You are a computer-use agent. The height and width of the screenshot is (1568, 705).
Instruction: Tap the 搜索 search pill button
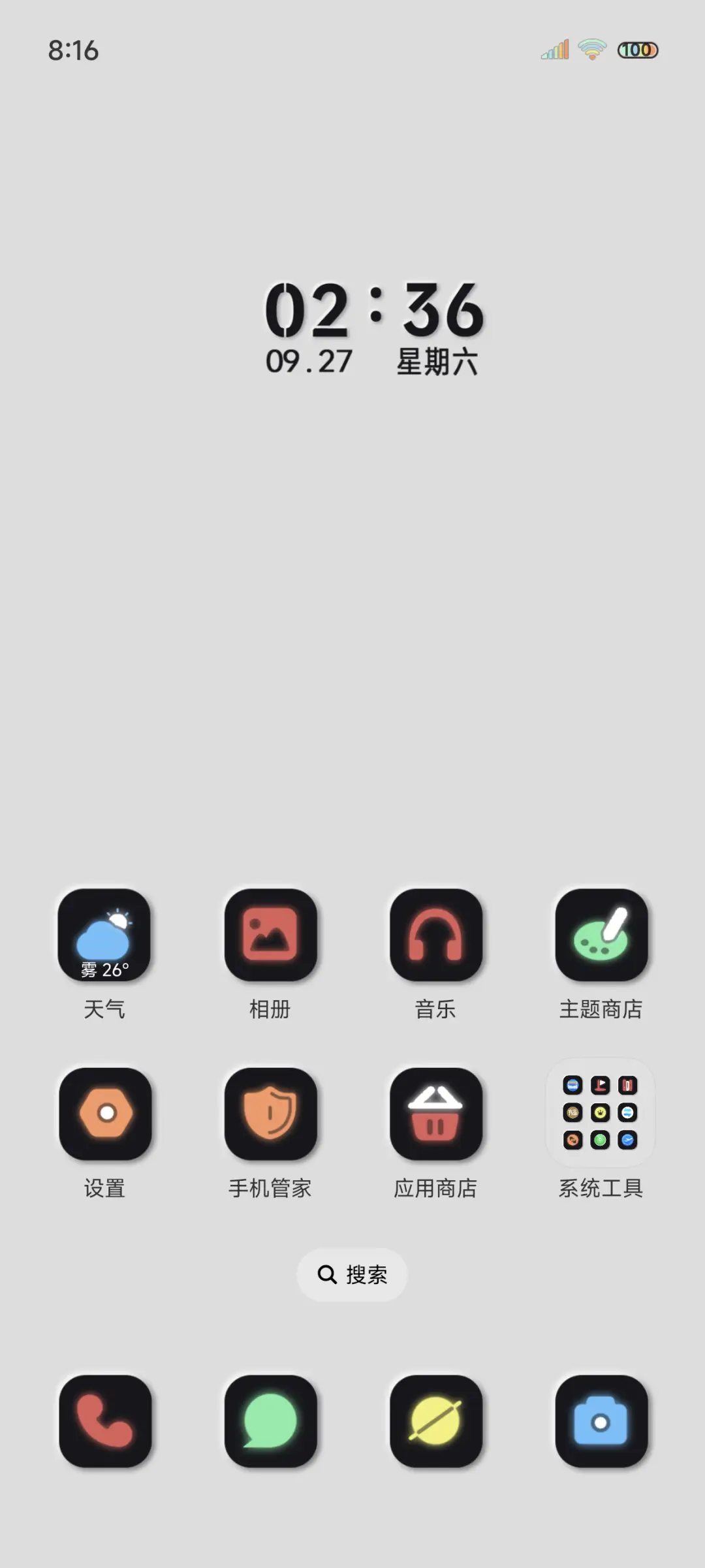352,1274
